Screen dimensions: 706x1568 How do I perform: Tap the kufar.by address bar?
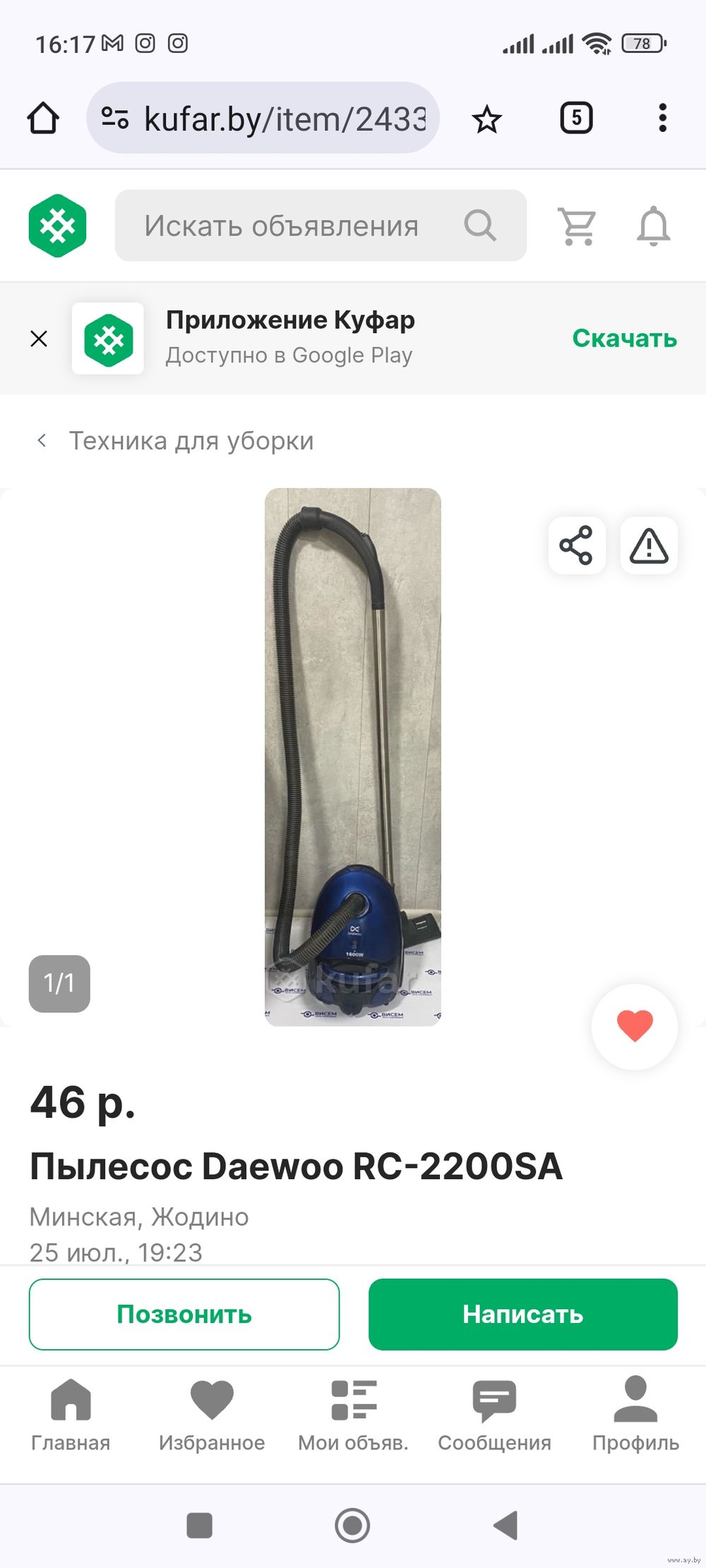pos(263,118)
